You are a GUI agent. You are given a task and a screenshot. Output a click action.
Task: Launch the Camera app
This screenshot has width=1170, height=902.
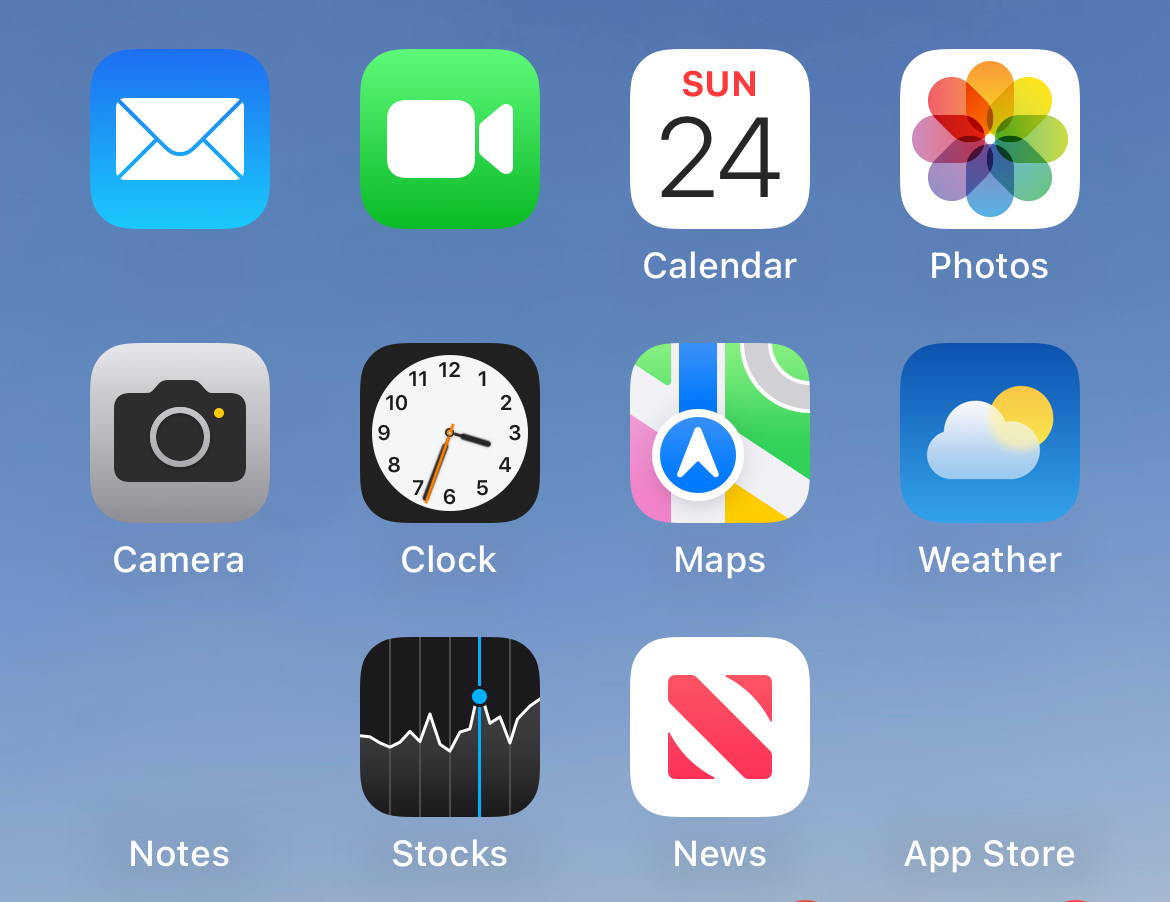[x=180, y=433]
